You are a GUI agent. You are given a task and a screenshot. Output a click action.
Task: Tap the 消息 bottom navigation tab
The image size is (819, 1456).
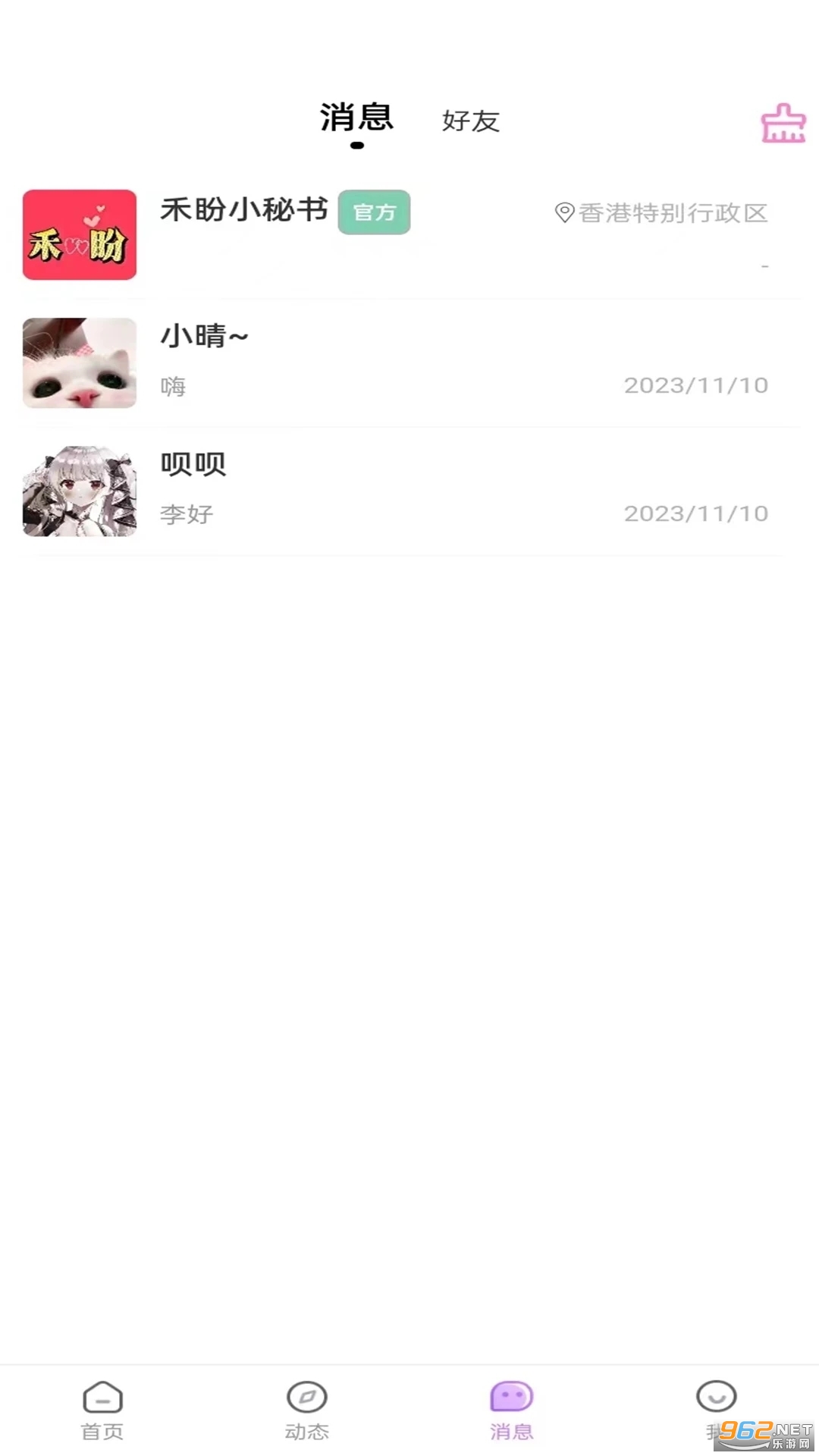pyautogui.click(x=512, y=1410)
